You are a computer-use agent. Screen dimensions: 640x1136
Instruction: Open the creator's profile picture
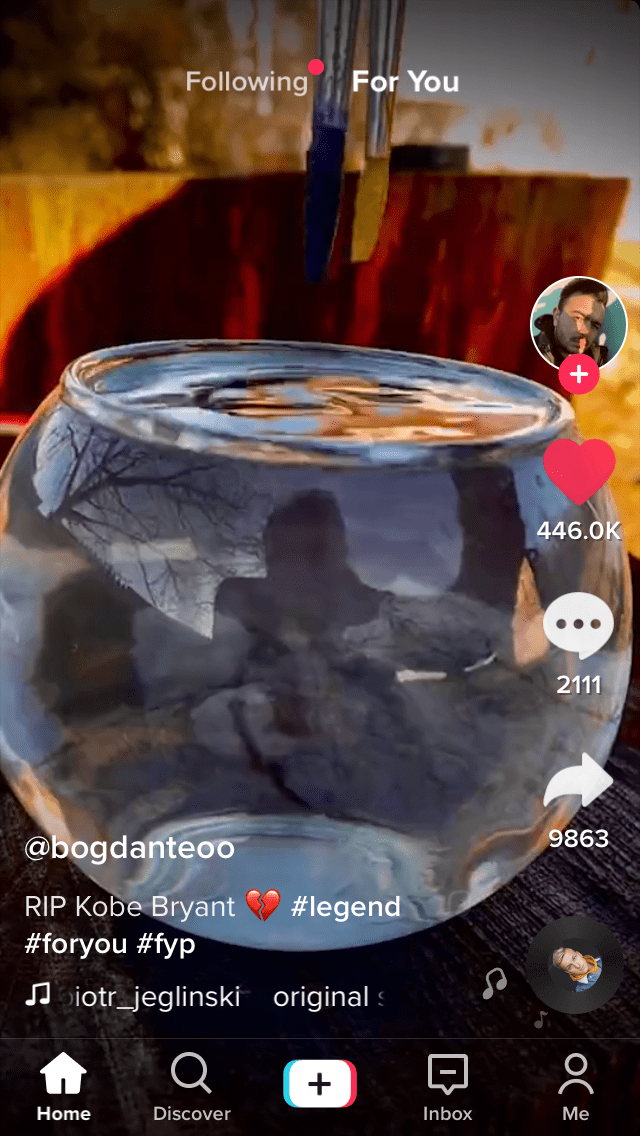point(579,323)
